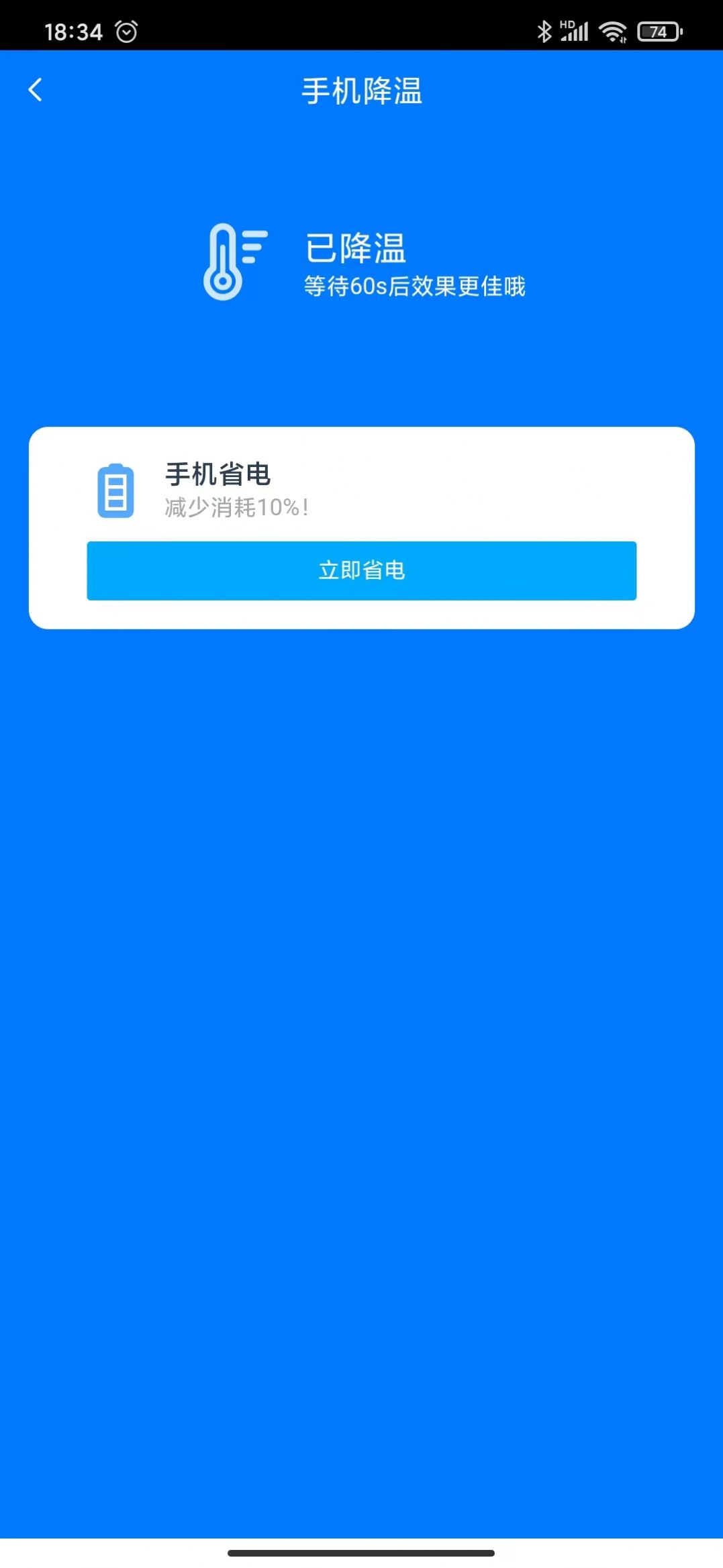Tap the home indicator bar at bottom
The height and width of the screenshot is (1568, 723).
(361, 1552)
